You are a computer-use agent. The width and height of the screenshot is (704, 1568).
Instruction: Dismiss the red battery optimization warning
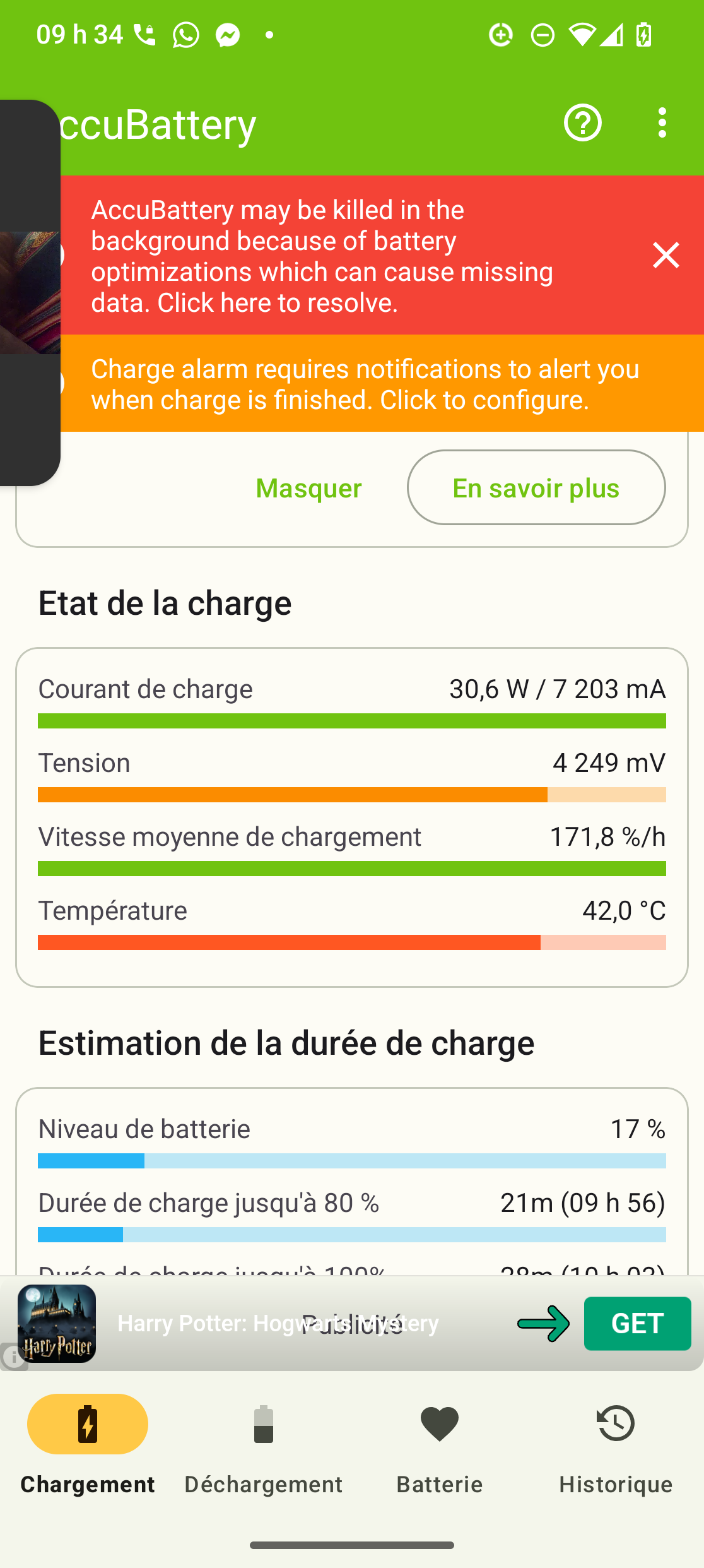tap(666, 255)
